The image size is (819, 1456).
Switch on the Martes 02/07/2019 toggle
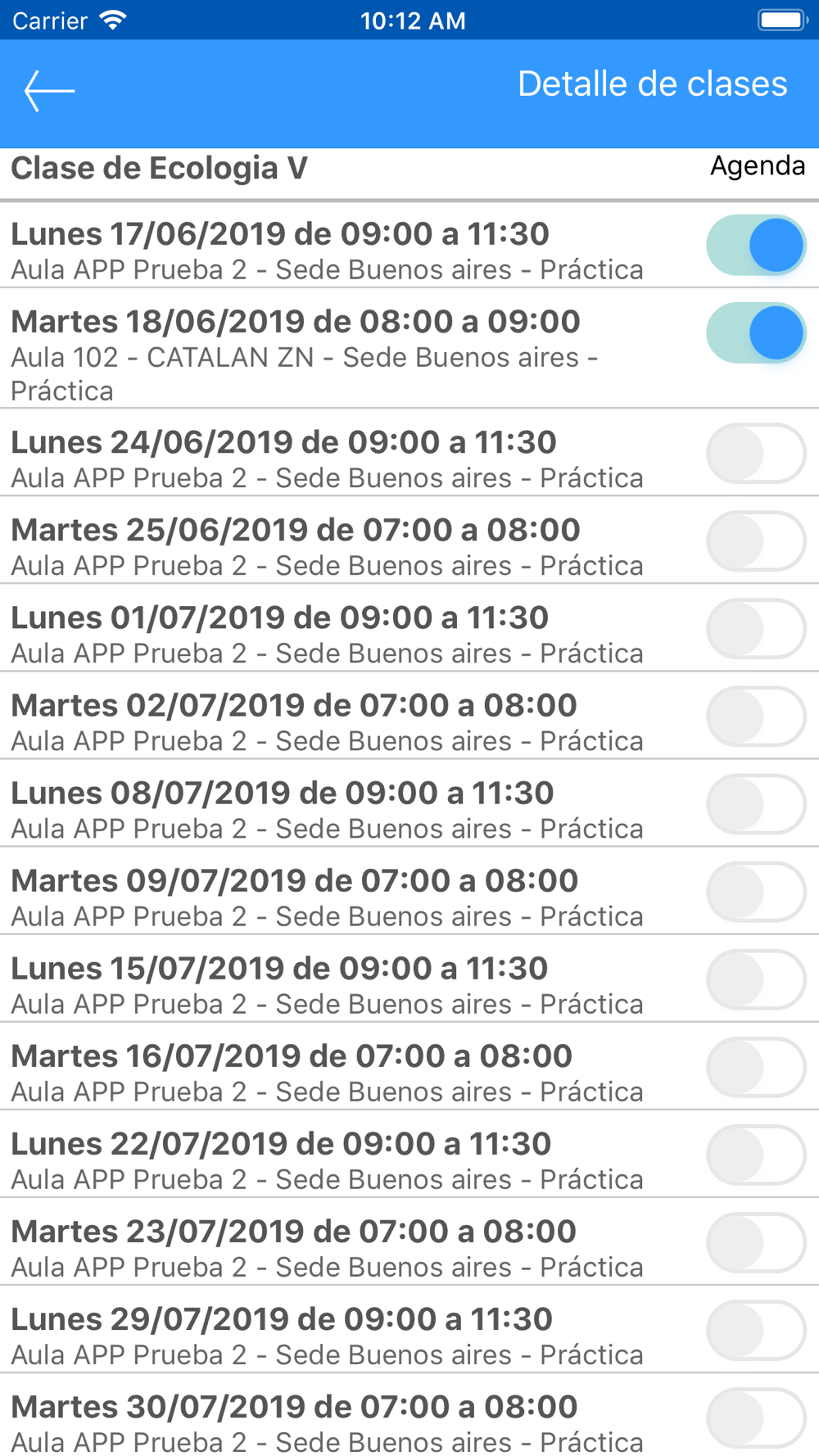tap(756, 717)
